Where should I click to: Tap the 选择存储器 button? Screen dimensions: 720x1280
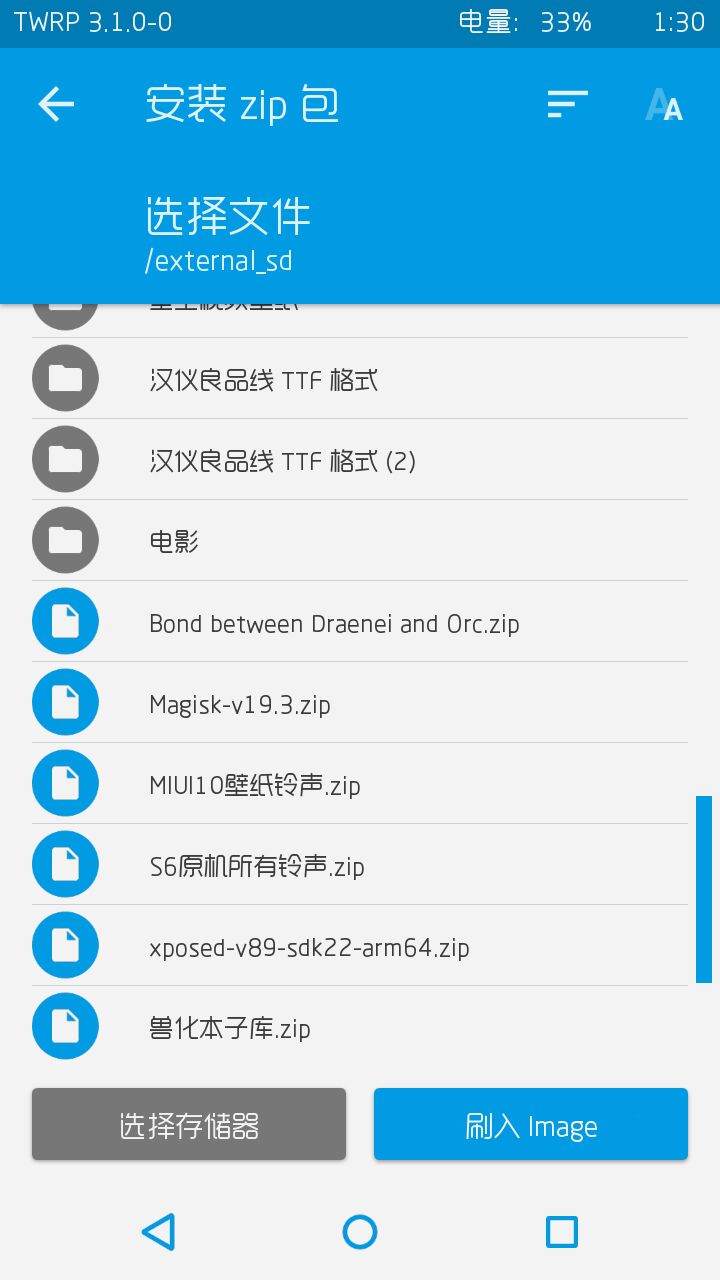tap(189, 1125)
